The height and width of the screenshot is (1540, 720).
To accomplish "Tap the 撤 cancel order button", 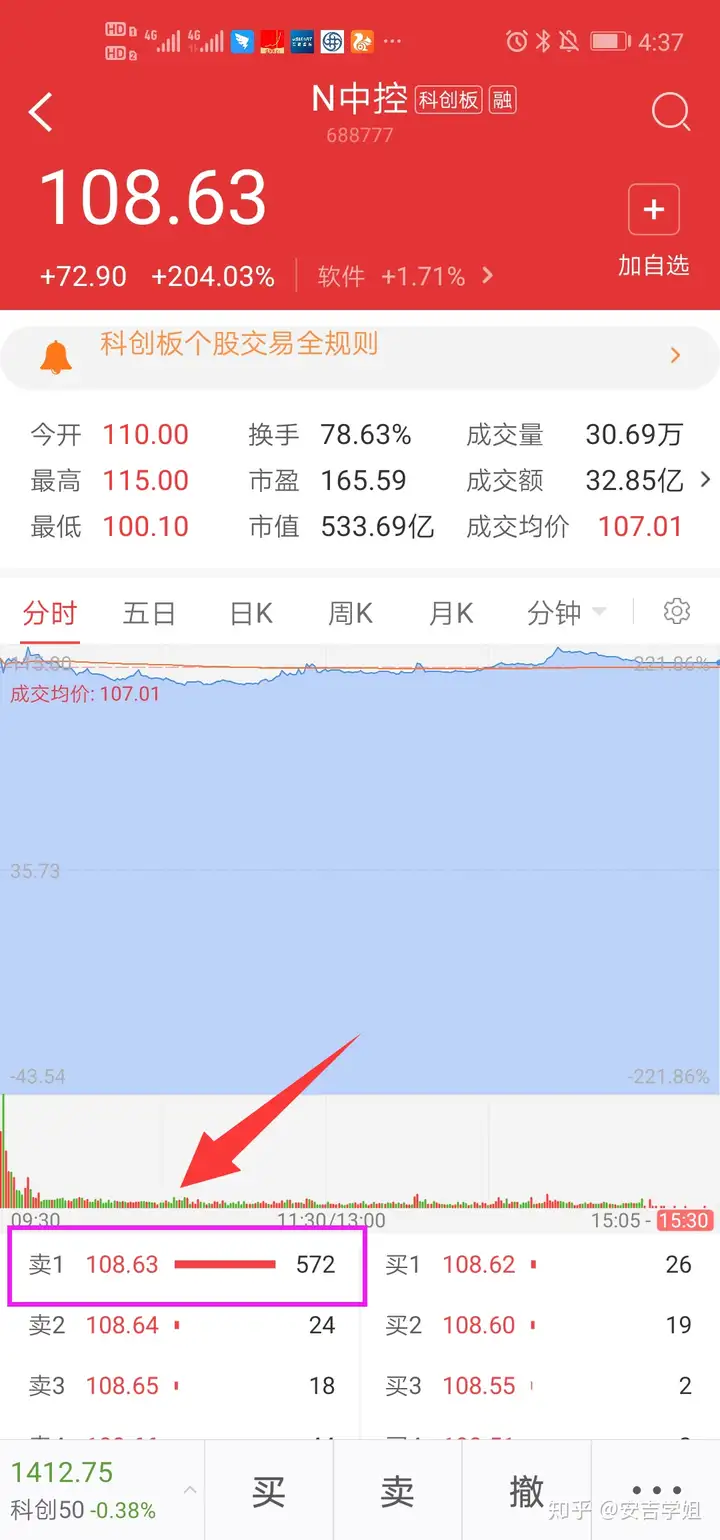I will click(x=526, y=1491).
